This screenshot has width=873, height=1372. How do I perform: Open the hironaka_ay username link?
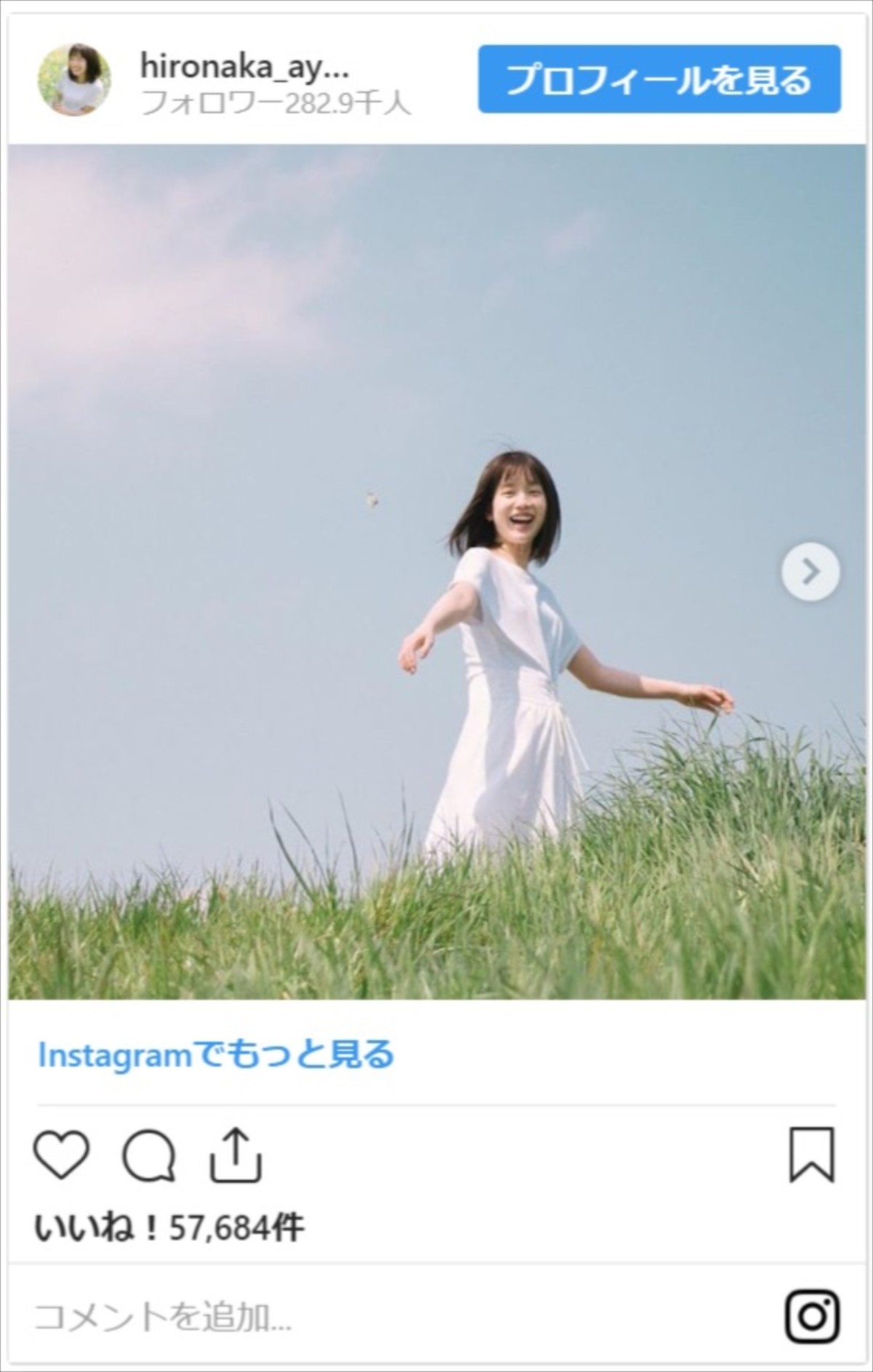pyautogui.click(x=244, y=67)
